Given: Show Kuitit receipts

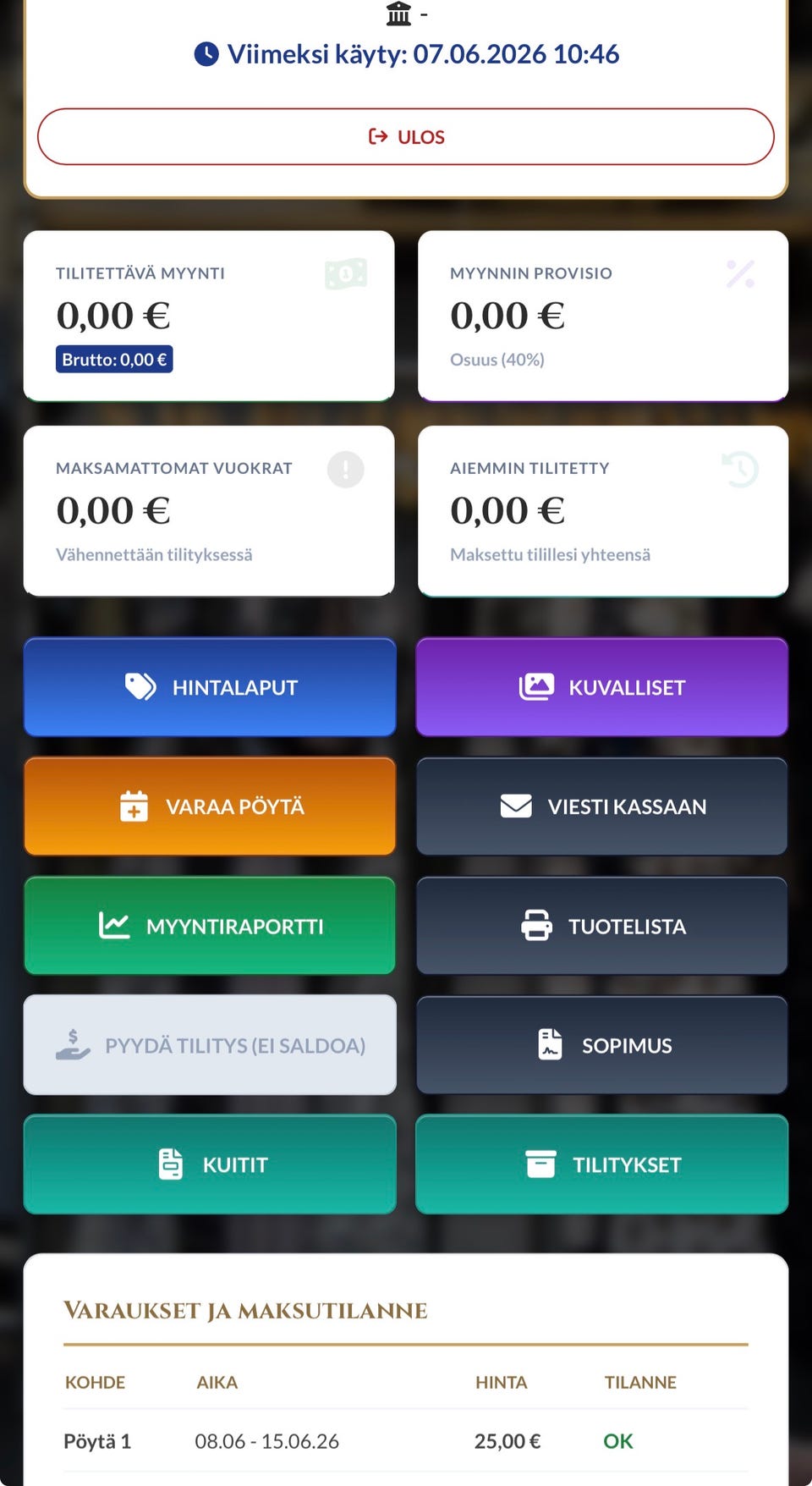Looking at the screenshot, I should (x=210, y=1164).
